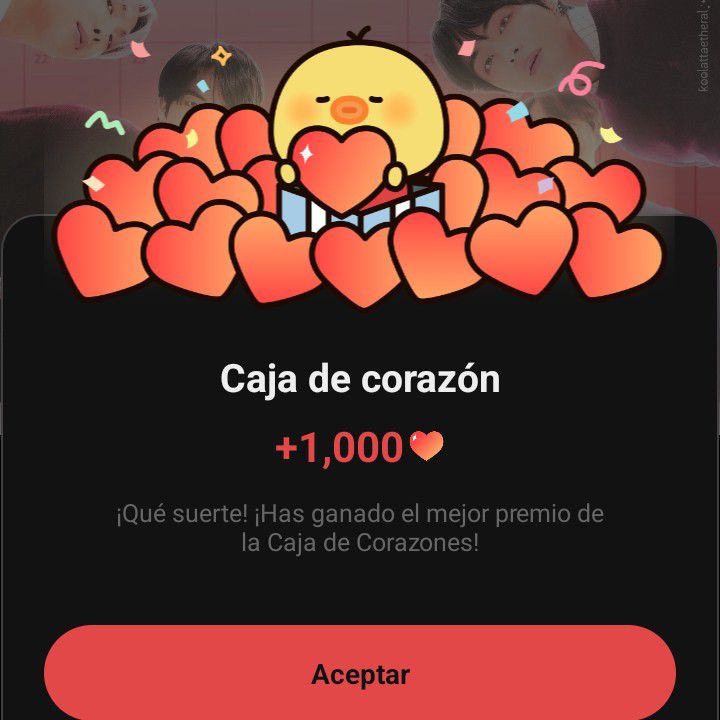This screenshot has width=720, height=720.
Task: Tap the Aceptar button
Action: pyautogui.click(x=360, y=673)
